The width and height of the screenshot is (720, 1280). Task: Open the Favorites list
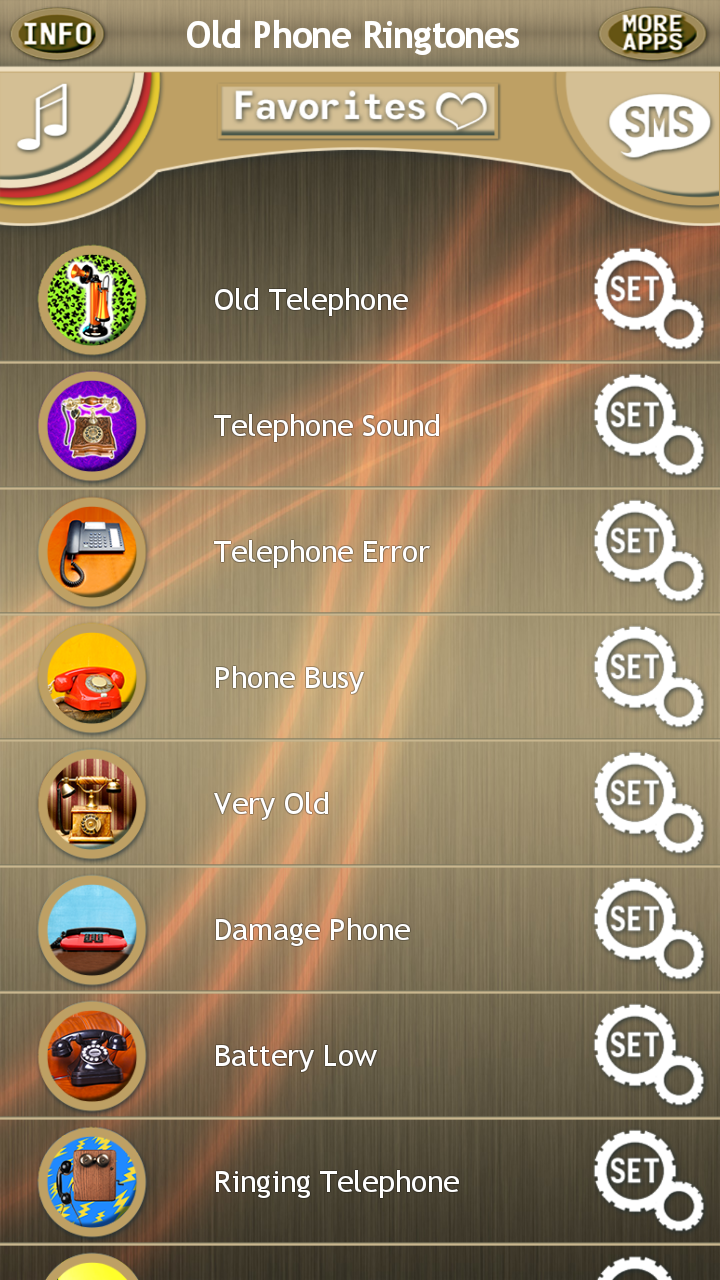click(357, 111)
